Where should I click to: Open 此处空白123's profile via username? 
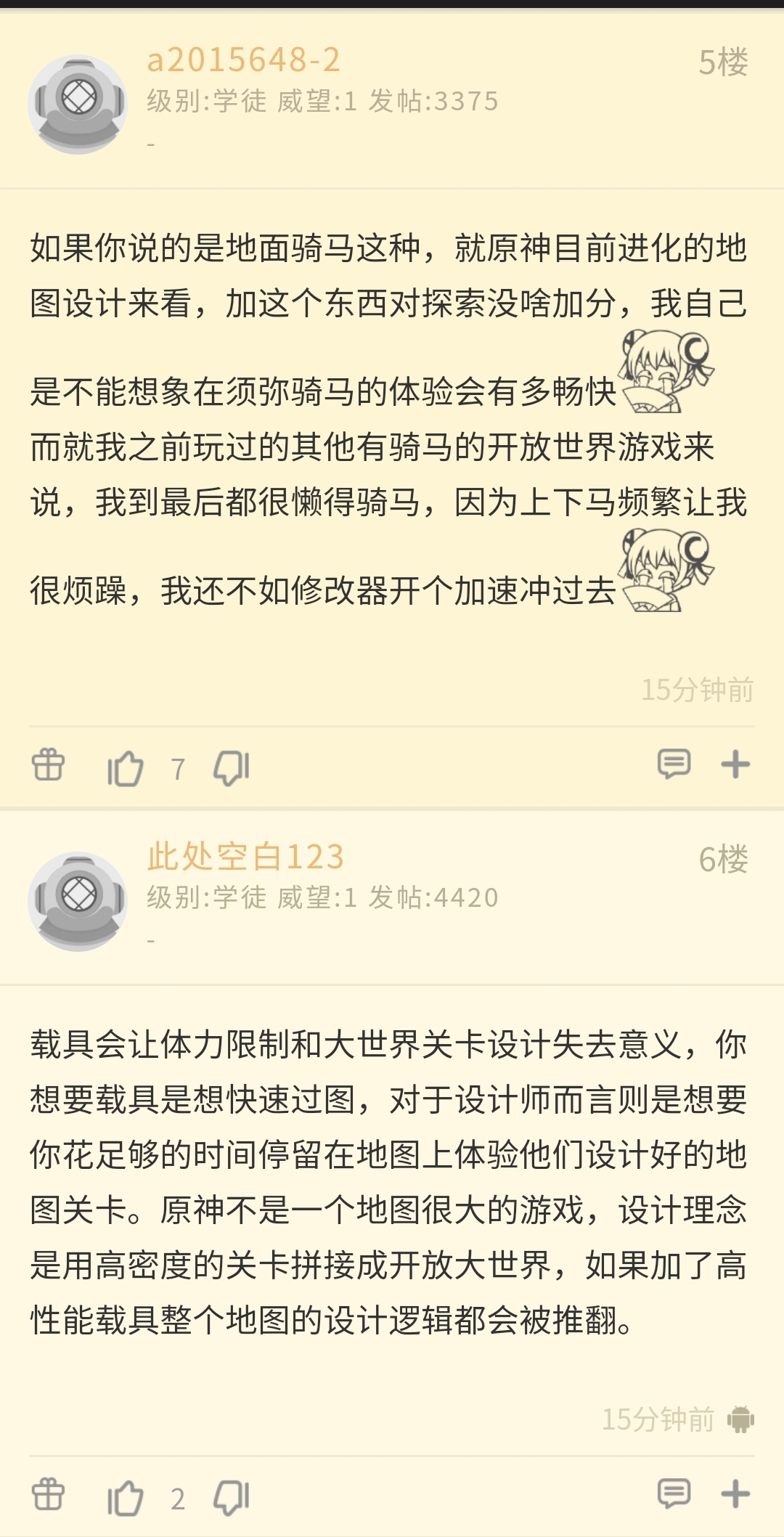[245, 857]
